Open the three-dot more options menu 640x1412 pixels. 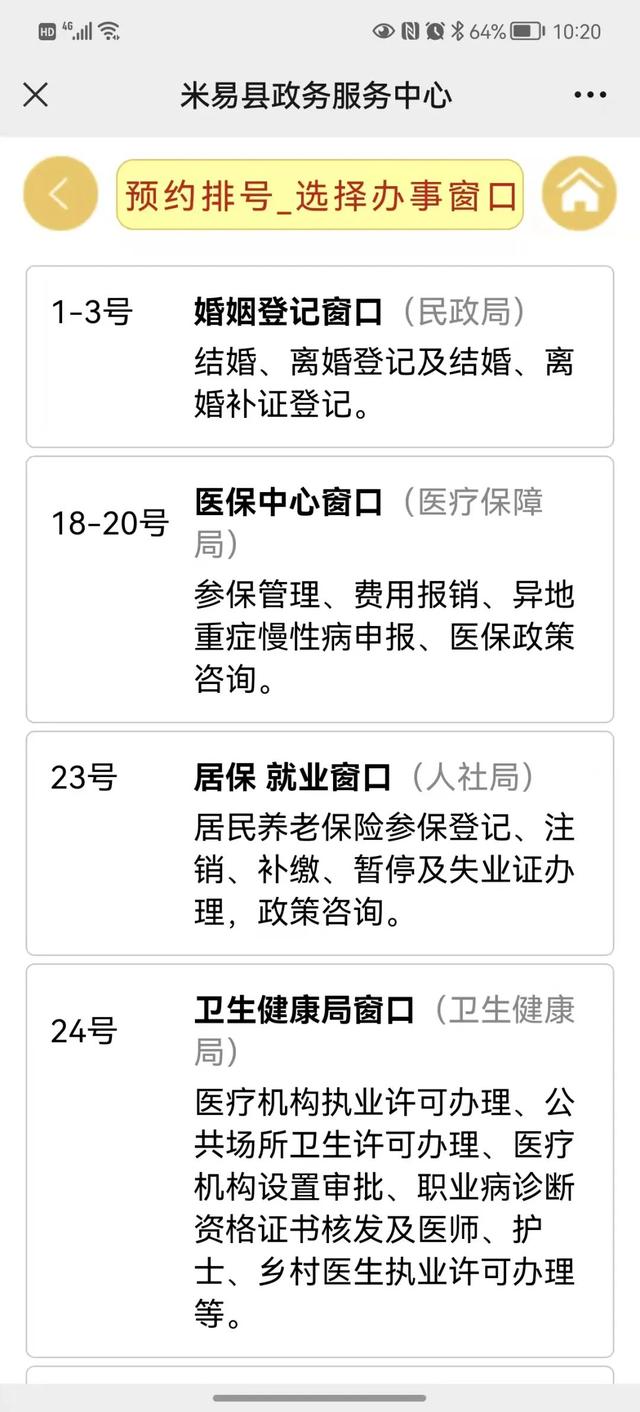tap(590, 95)
